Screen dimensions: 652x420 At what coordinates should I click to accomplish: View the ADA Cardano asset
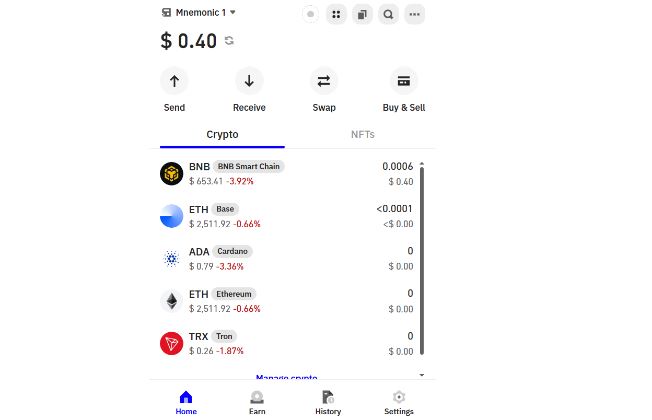pyautogui.click(x=285, y=258)
